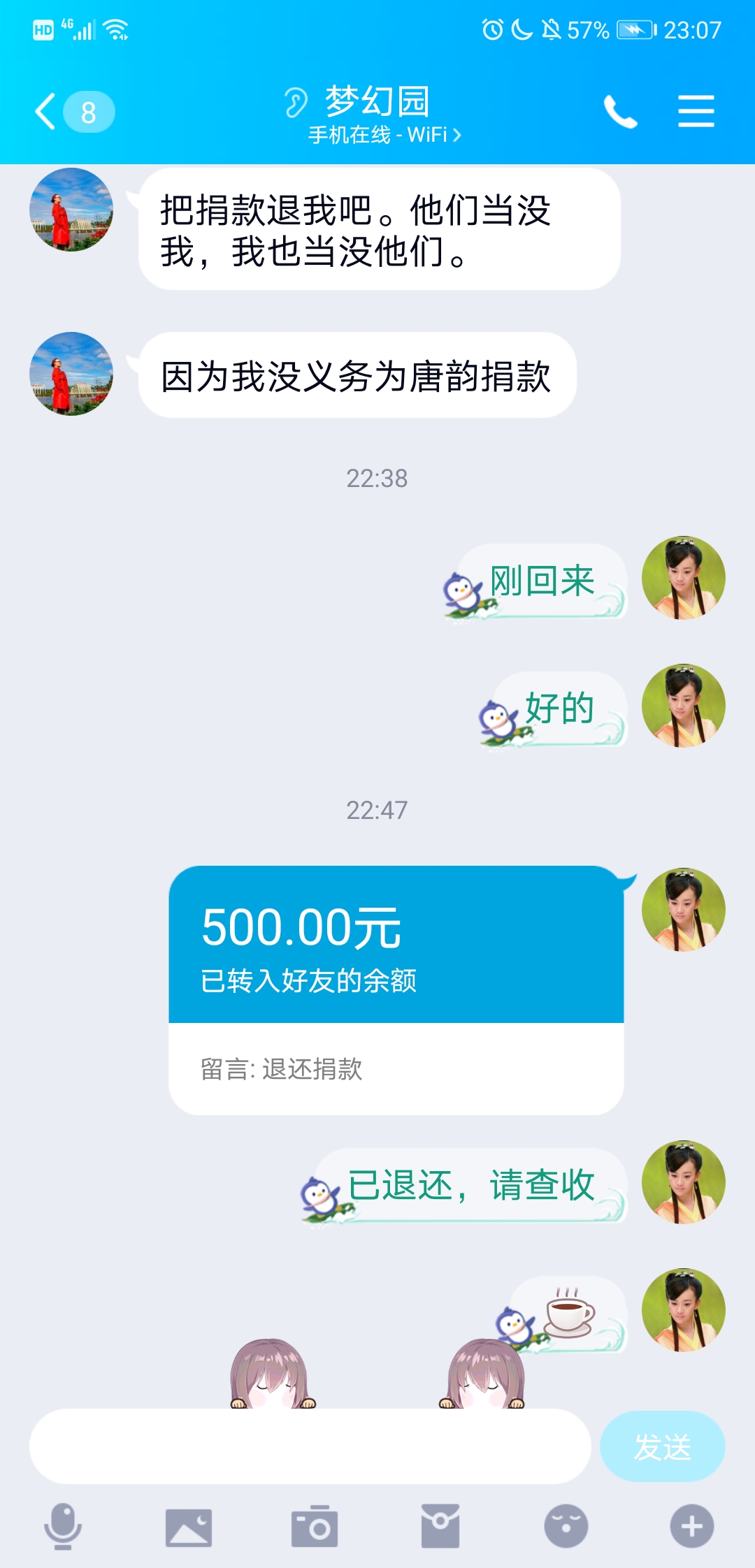Start a voice call with 梦幻园
The height and width of the screenshot is (1568, 755).
620,112
